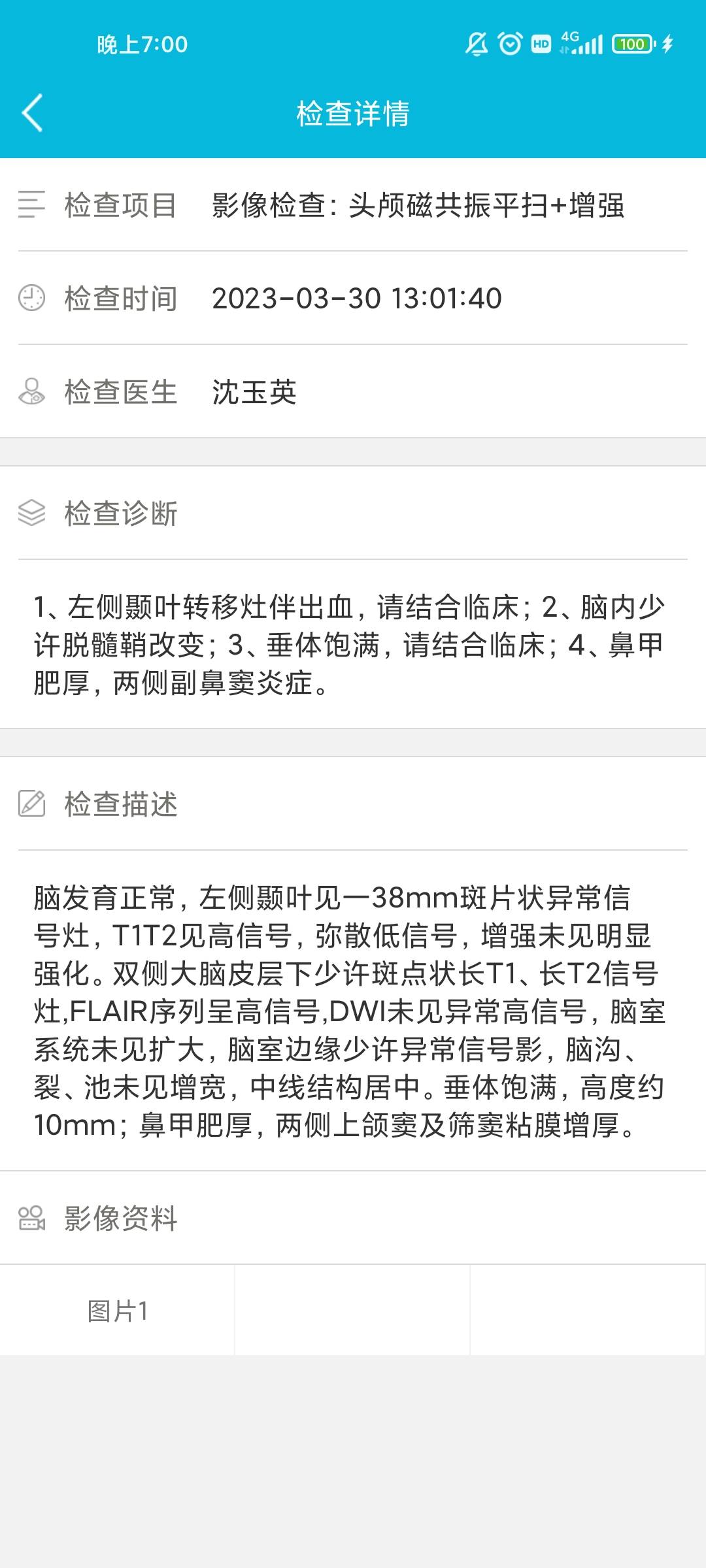Tap the back arrow icon

[31, 112]
